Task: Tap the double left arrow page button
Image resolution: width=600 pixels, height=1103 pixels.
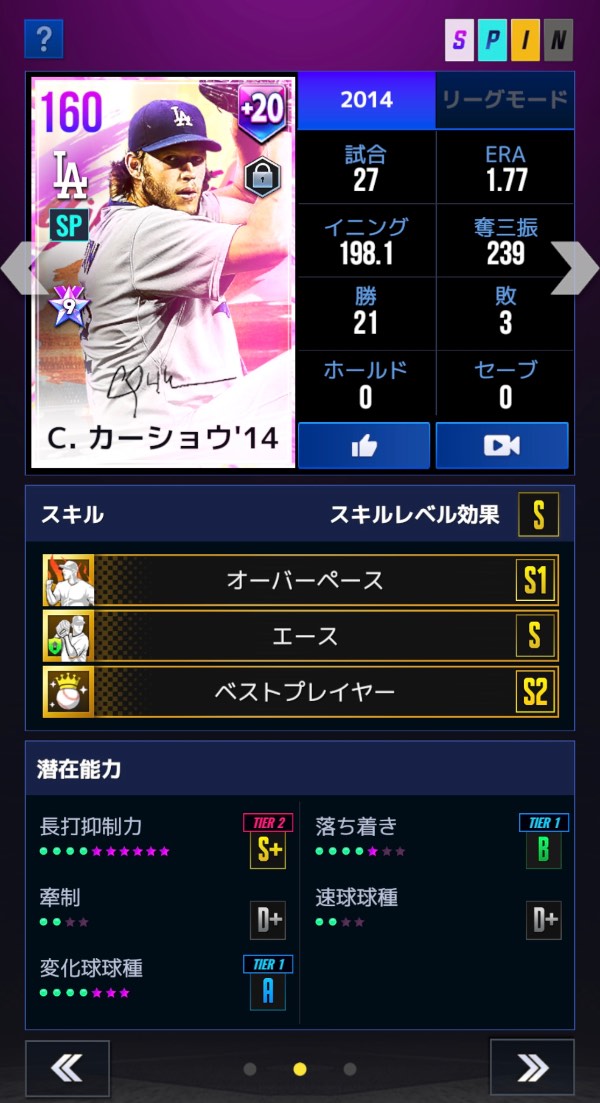Action: (x=67, y=1067)
